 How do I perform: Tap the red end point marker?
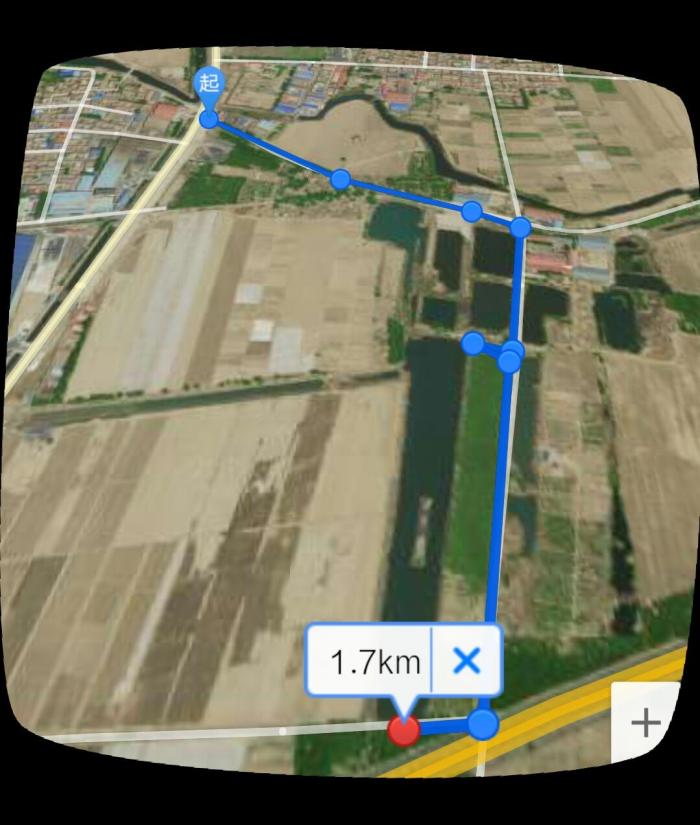[x=403, y=730]
